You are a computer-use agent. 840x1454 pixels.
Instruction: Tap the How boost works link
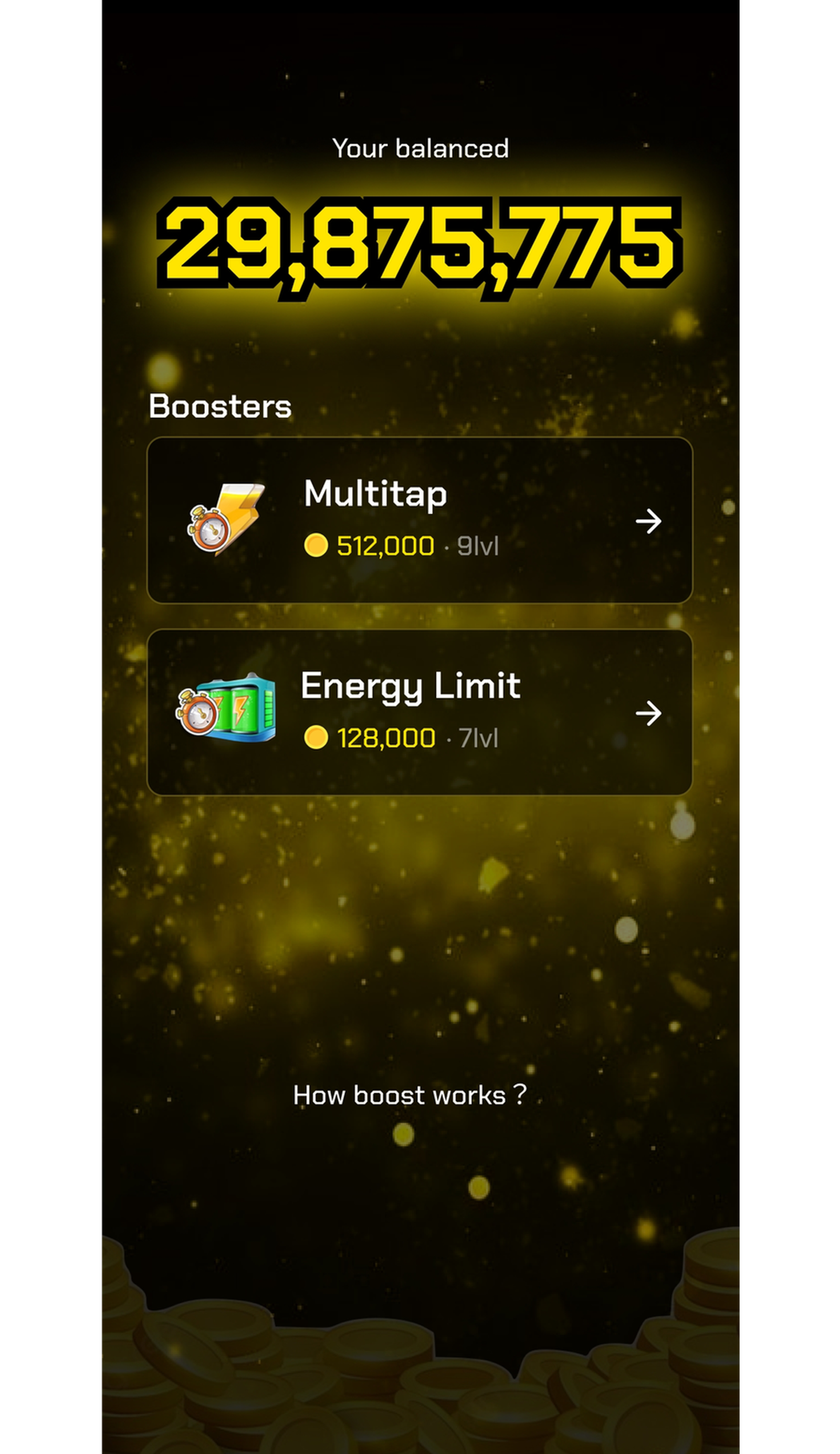point(409,1095)
